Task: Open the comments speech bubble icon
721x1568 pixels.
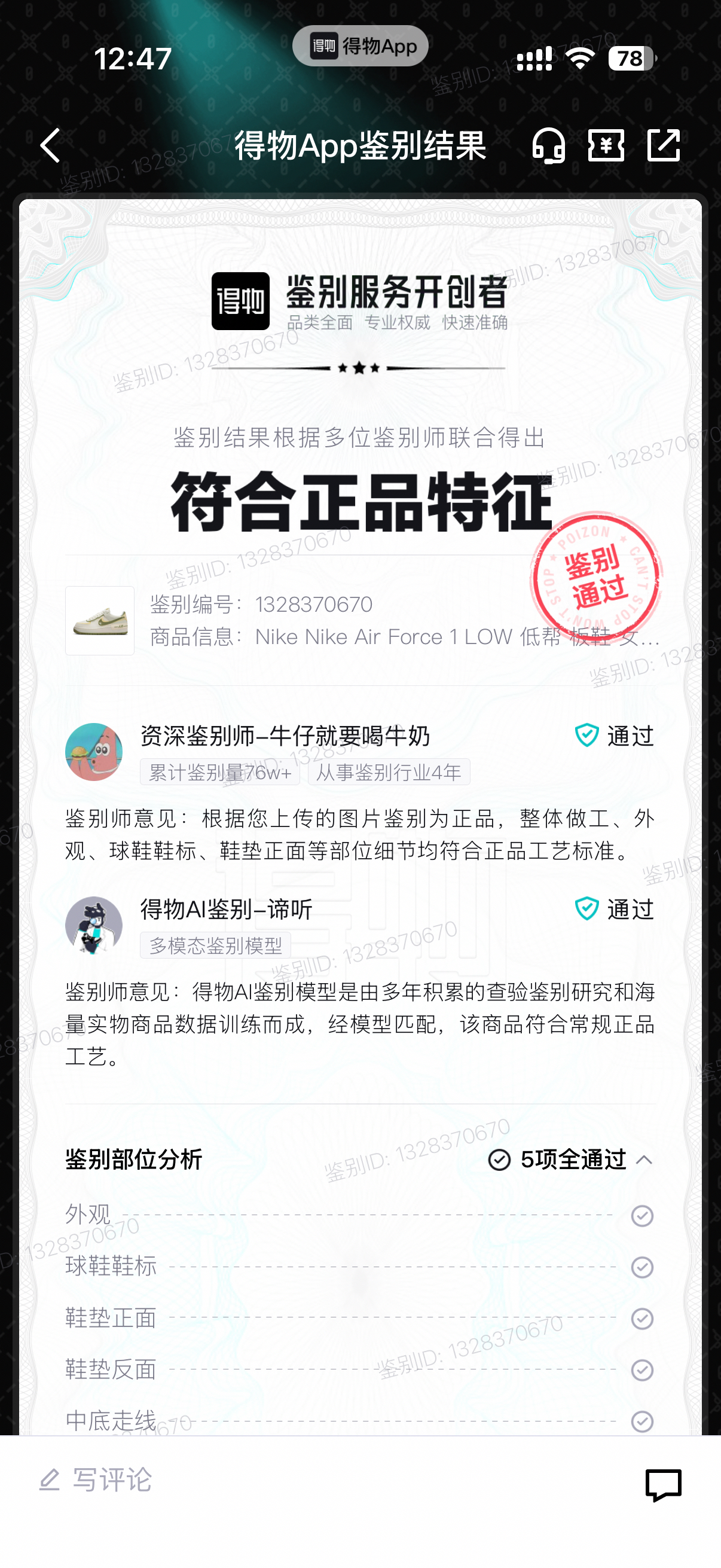Action: coord(663,1485)
